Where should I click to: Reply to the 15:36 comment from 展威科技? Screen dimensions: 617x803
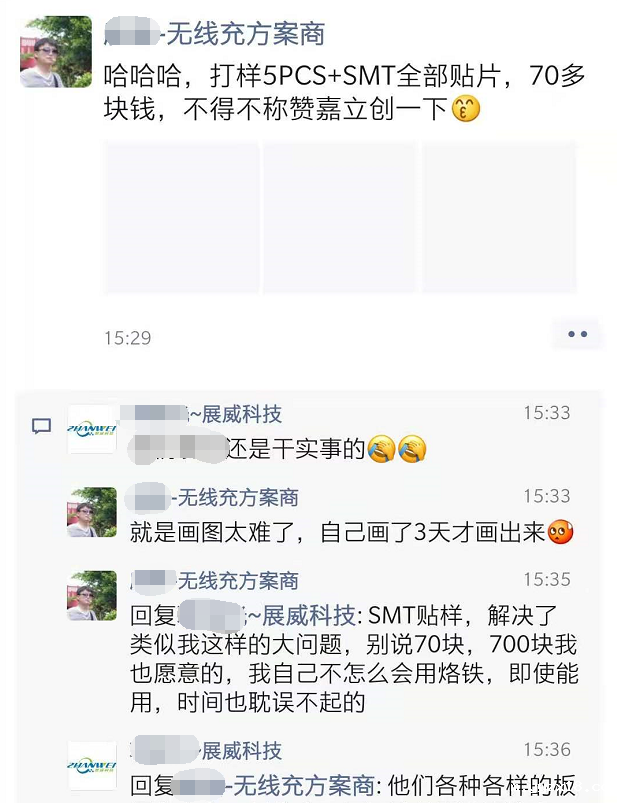[x=350, y=785]
